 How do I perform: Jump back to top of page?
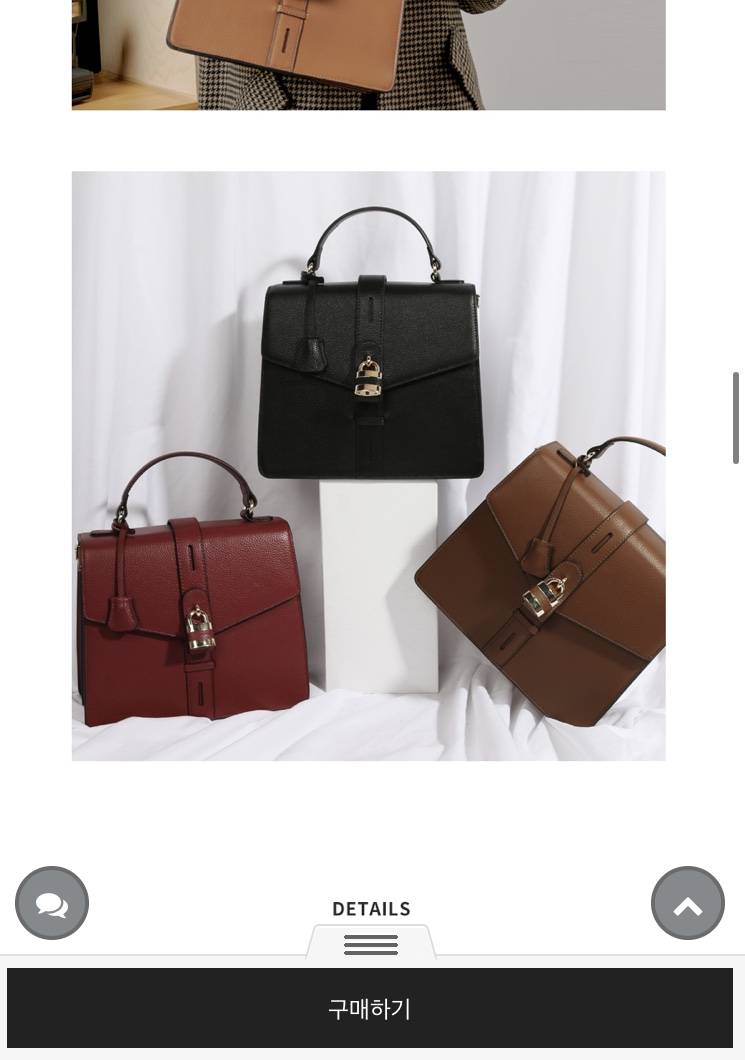pyautogui.click(x=688, y=903)
